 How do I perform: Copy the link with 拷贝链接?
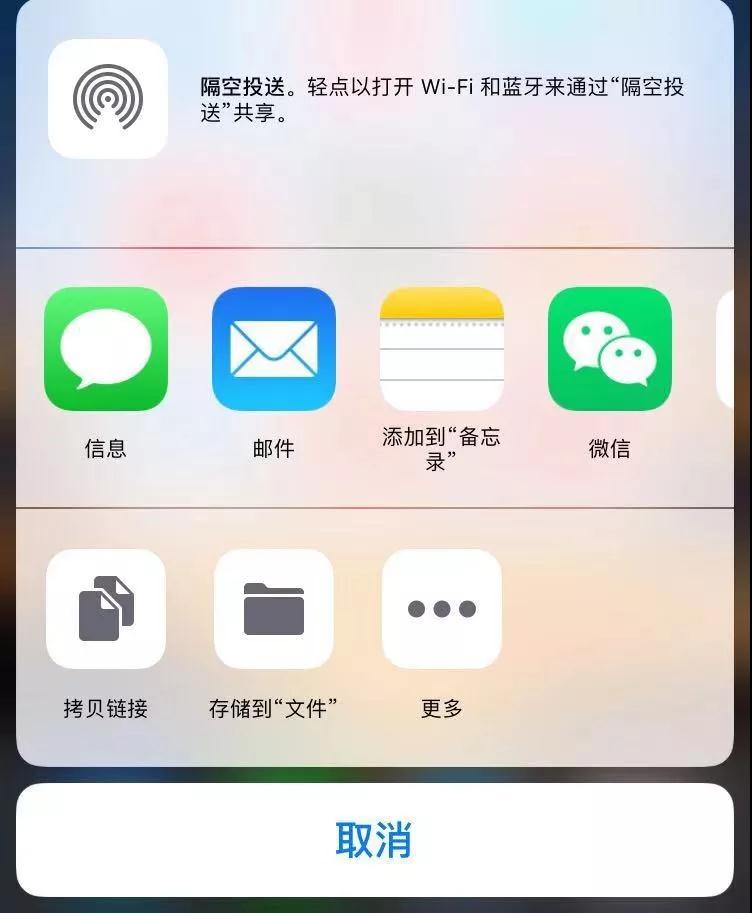(106, 609)
